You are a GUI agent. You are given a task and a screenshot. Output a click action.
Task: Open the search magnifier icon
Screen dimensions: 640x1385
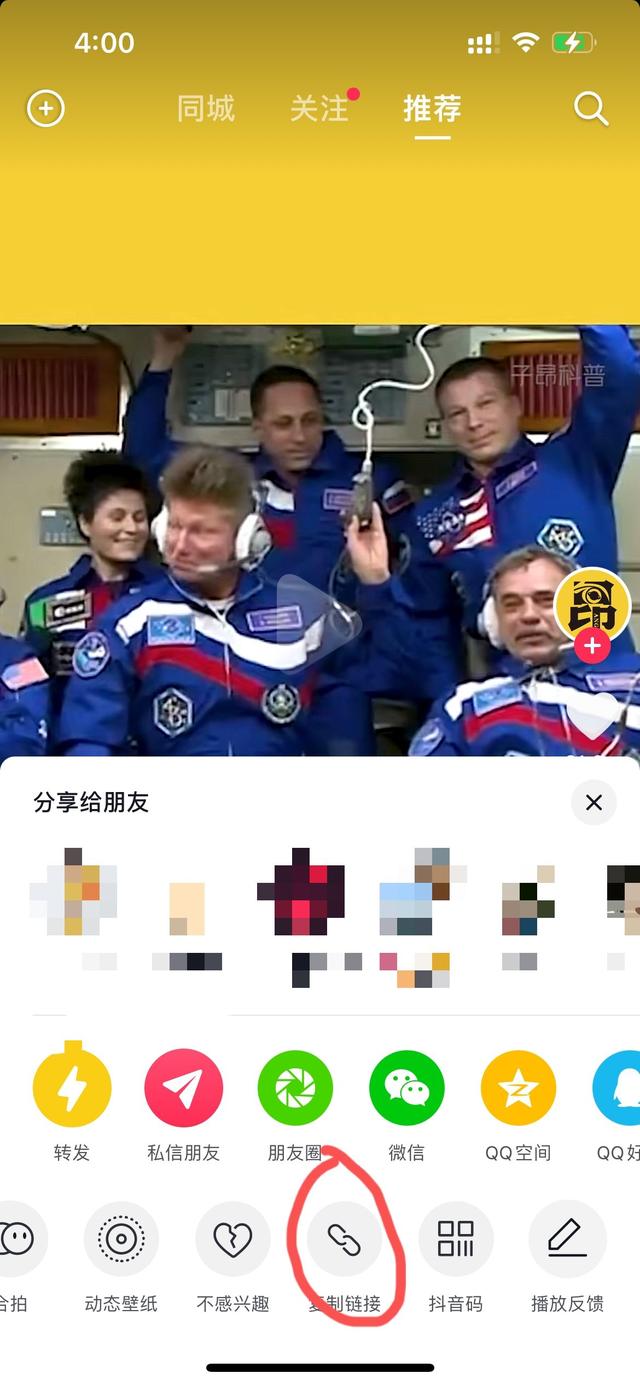pos(590,108)
